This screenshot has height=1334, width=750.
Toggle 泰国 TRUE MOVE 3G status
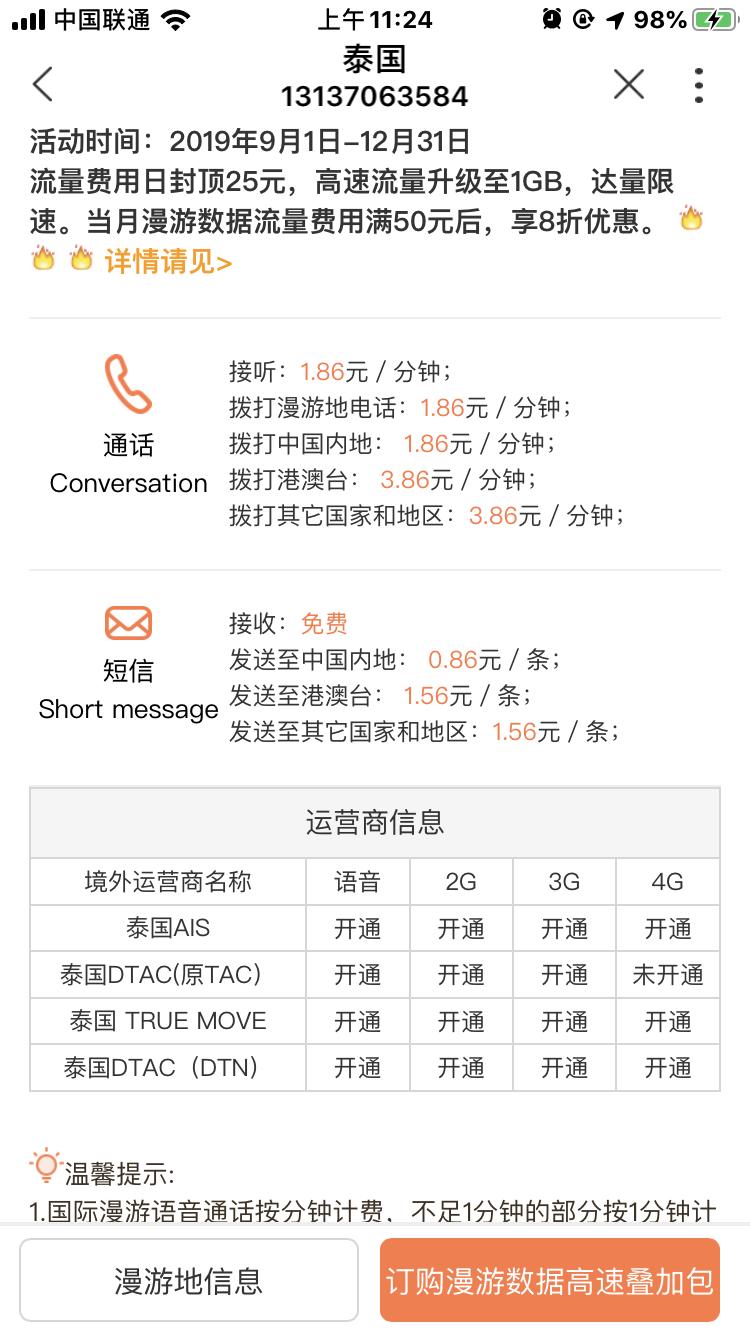[563, 1020]
